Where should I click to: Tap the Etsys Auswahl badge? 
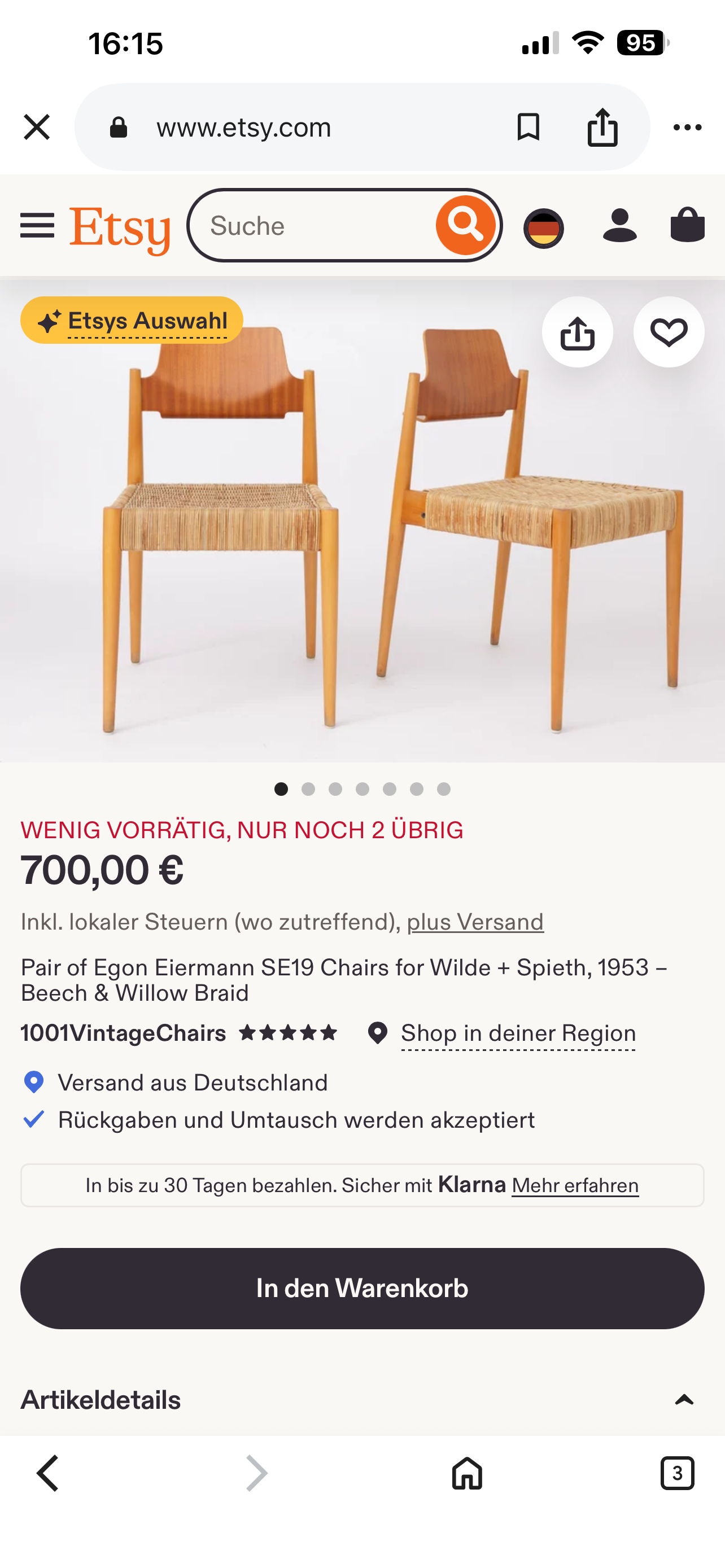132,321
